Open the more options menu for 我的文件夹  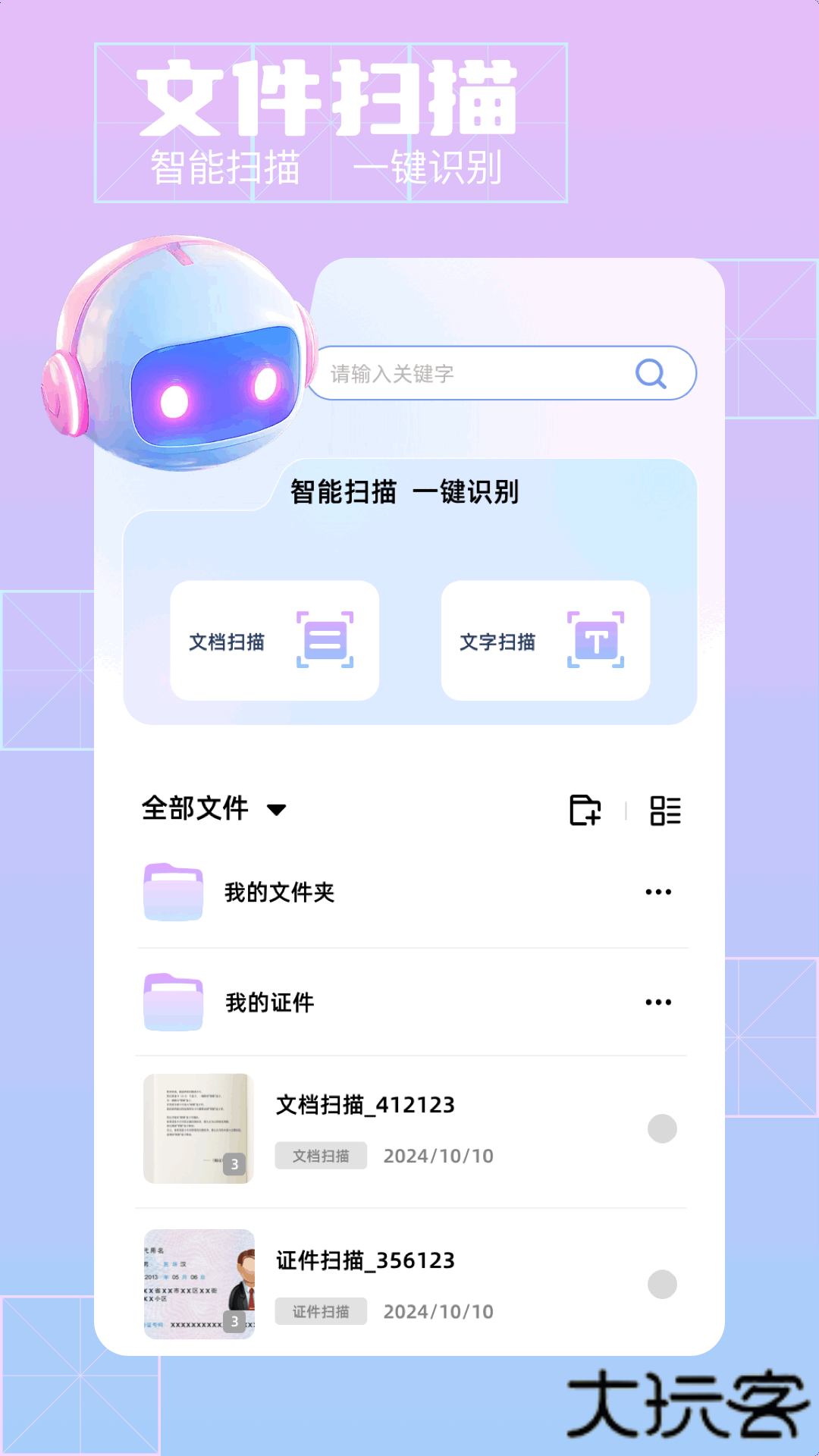point(658,892)
